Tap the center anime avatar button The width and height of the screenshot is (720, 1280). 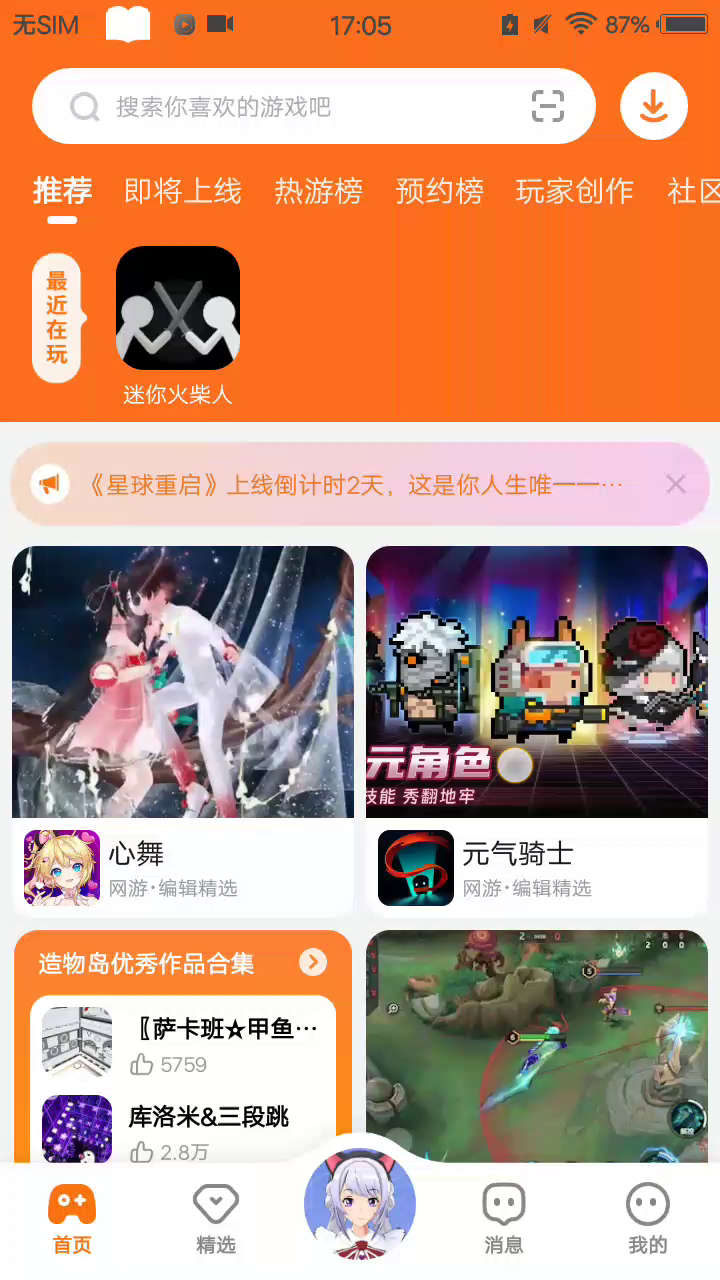point(360,1205)
